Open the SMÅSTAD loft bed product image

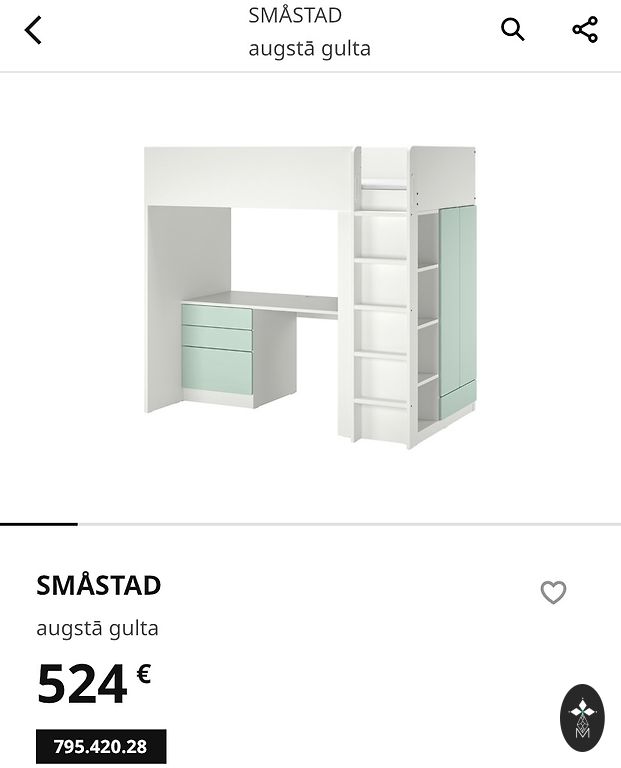(310, 297)
